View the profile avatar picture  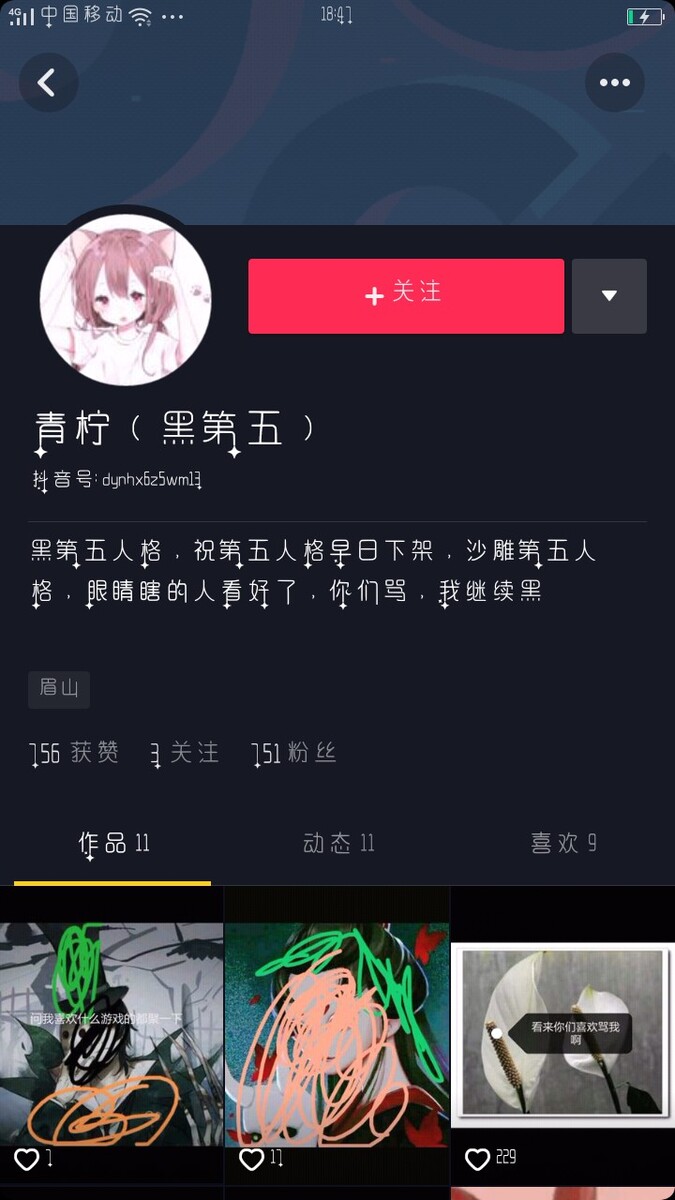pyautogui.click(x=125, y=300)
